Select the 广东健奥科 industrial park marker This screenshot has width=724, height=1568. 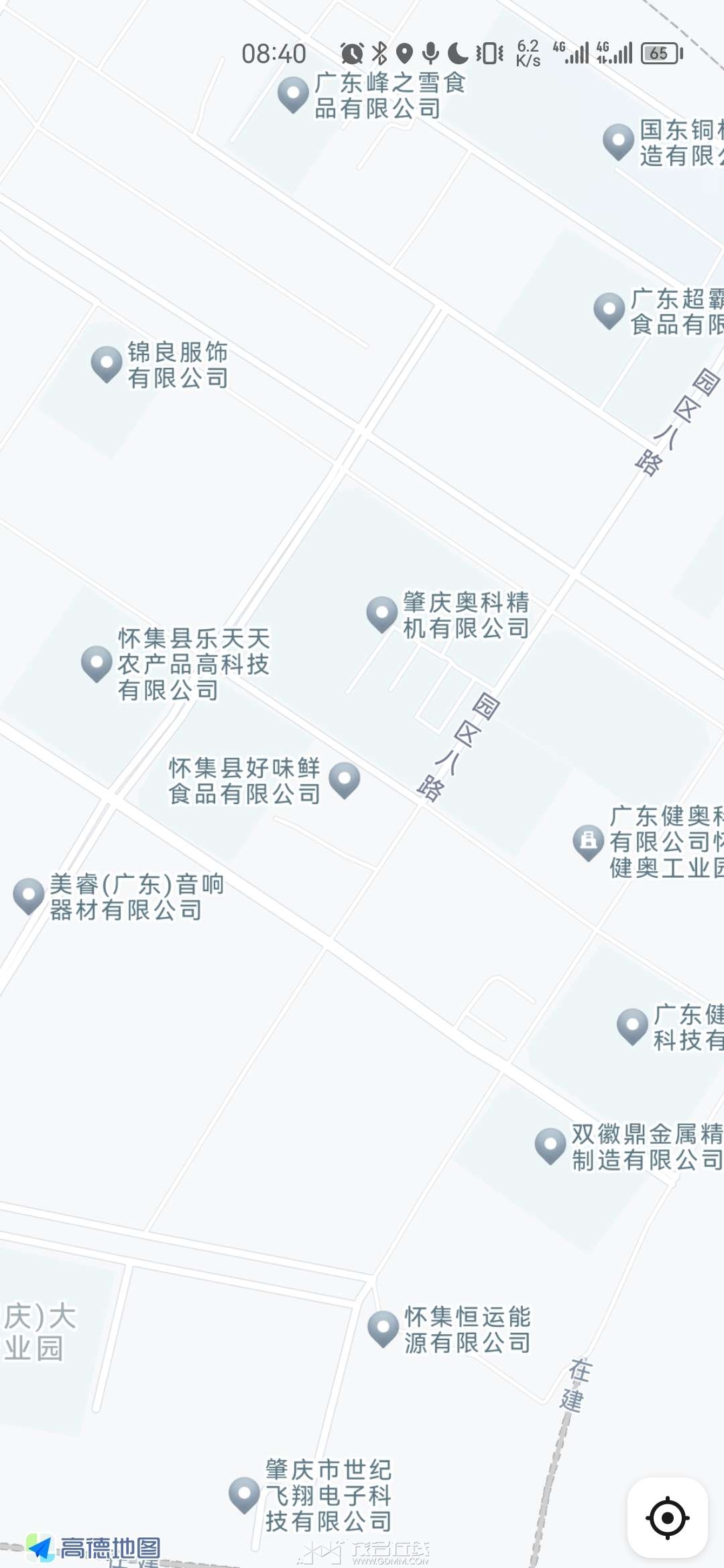[x=589, y=842]
